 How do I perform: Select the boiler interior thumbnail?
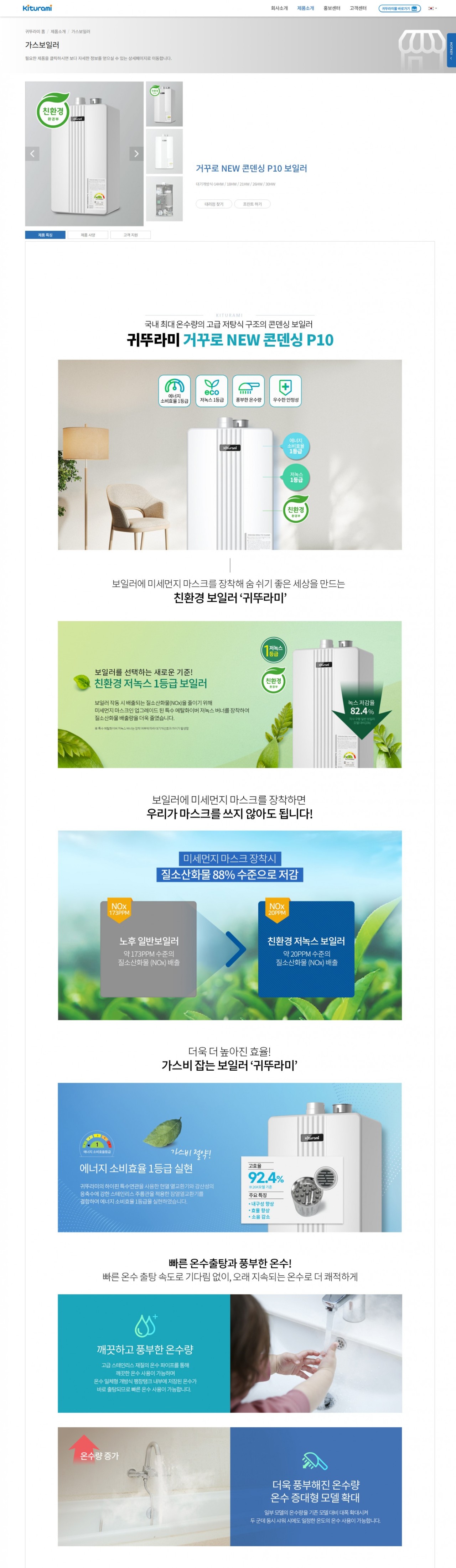click(x=164, y=198)
